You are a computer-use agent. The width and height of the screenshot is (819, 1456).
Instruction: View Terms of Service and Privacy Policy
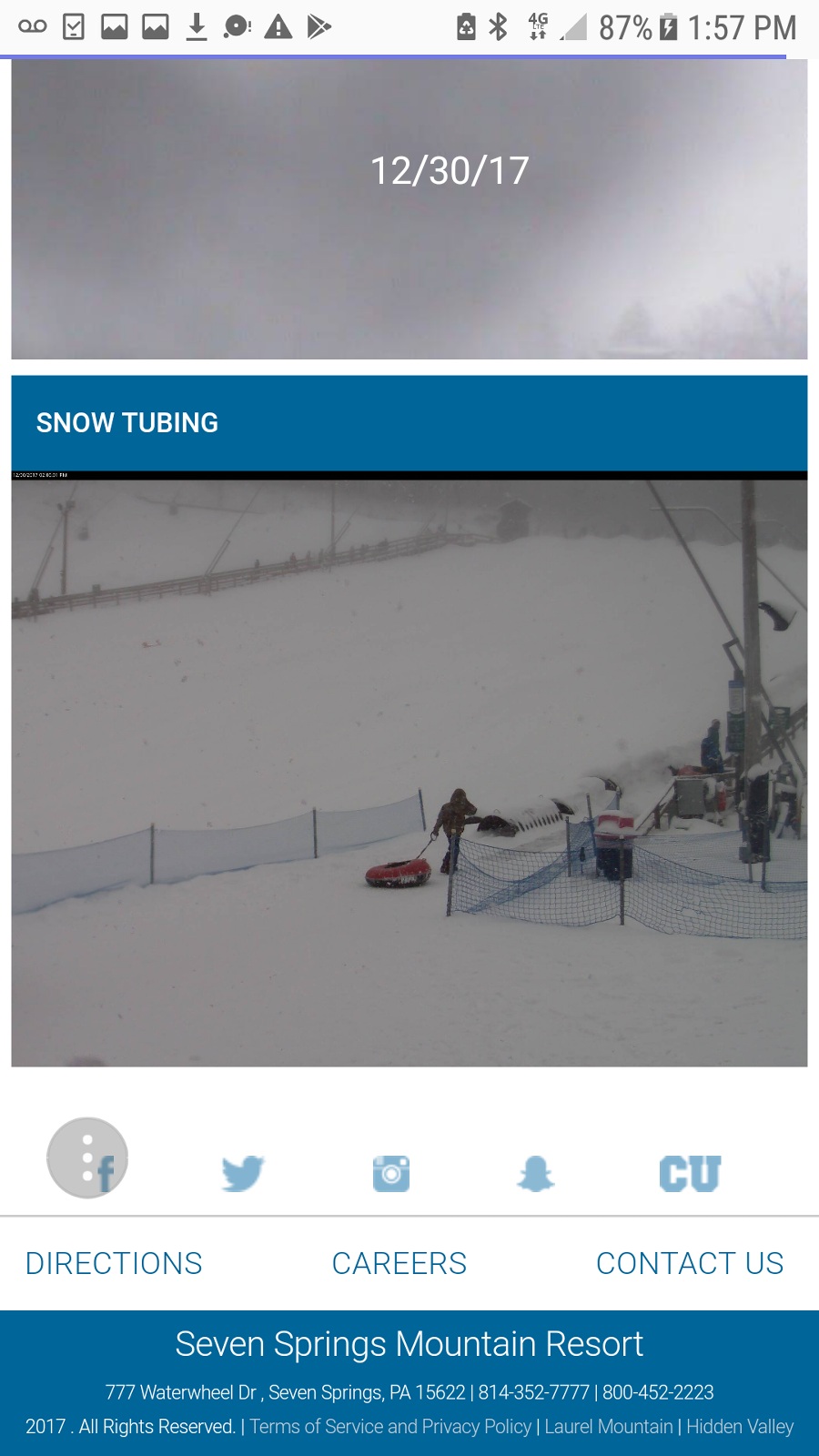(390, 1426)
